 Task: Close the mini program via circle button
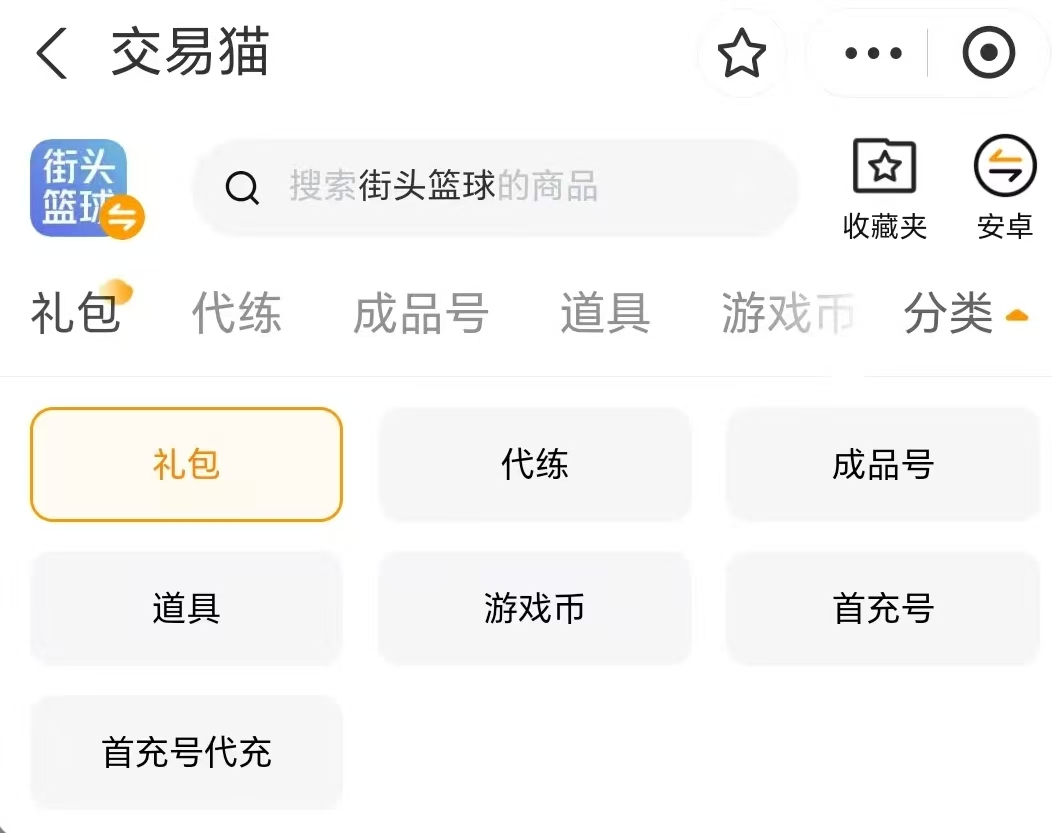(988, 54)
